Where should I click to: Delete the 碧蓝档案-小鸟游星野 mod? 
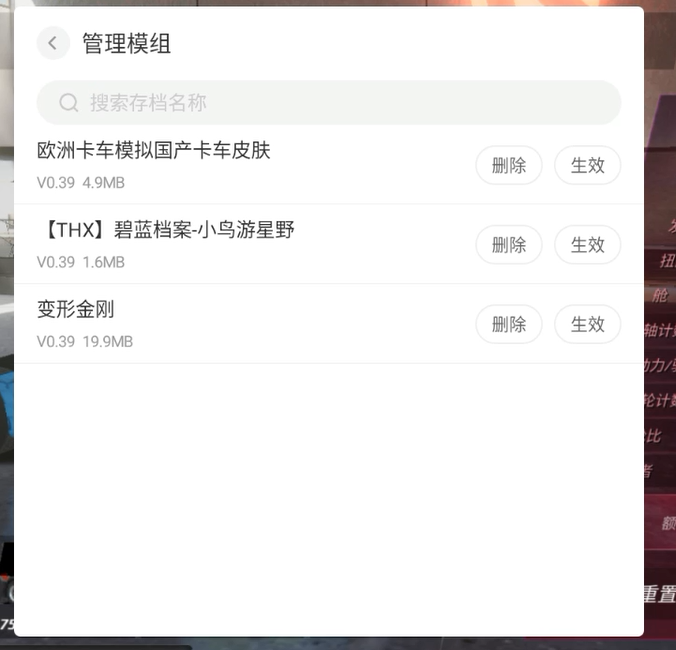[508, 245]
